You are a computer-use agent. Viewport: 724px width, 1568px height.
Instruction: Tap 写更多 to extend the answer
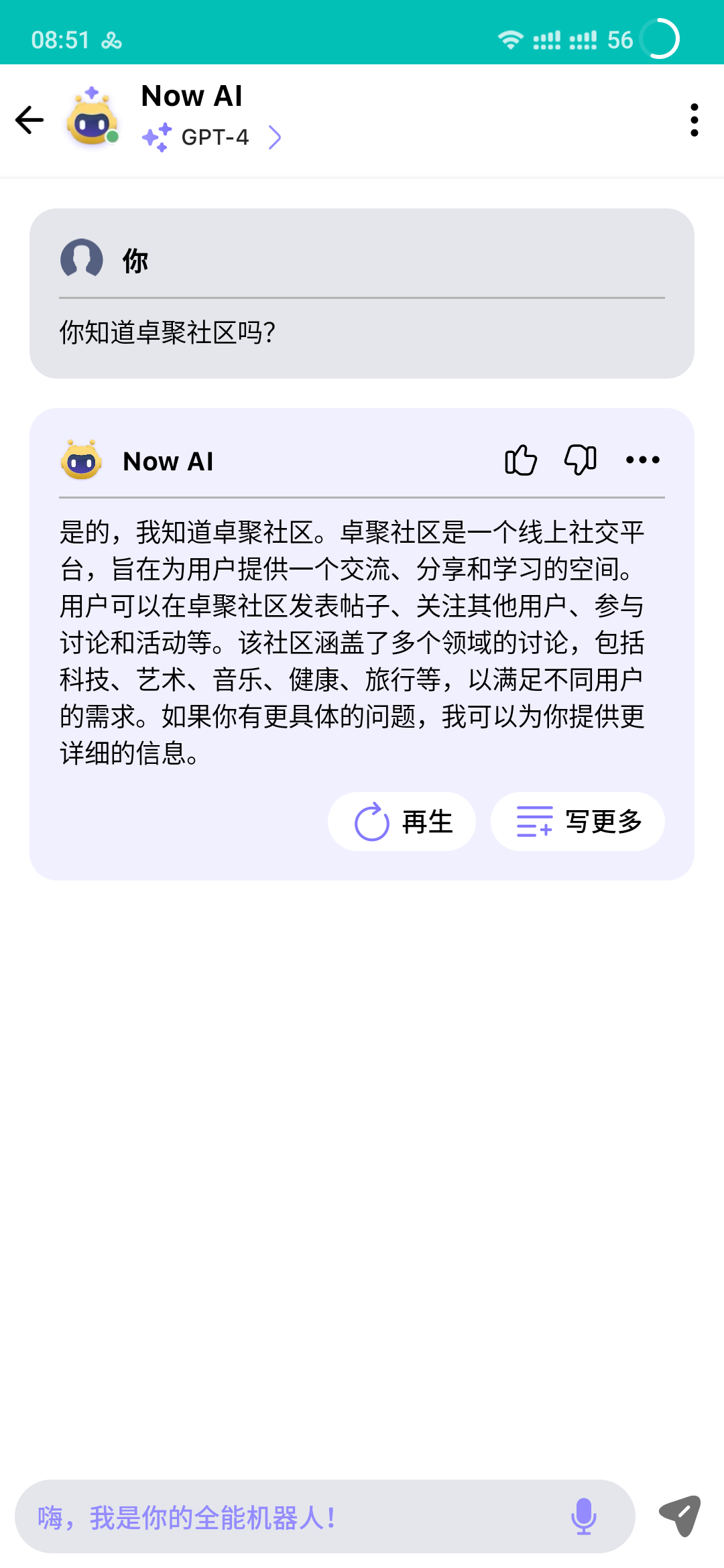578,822
